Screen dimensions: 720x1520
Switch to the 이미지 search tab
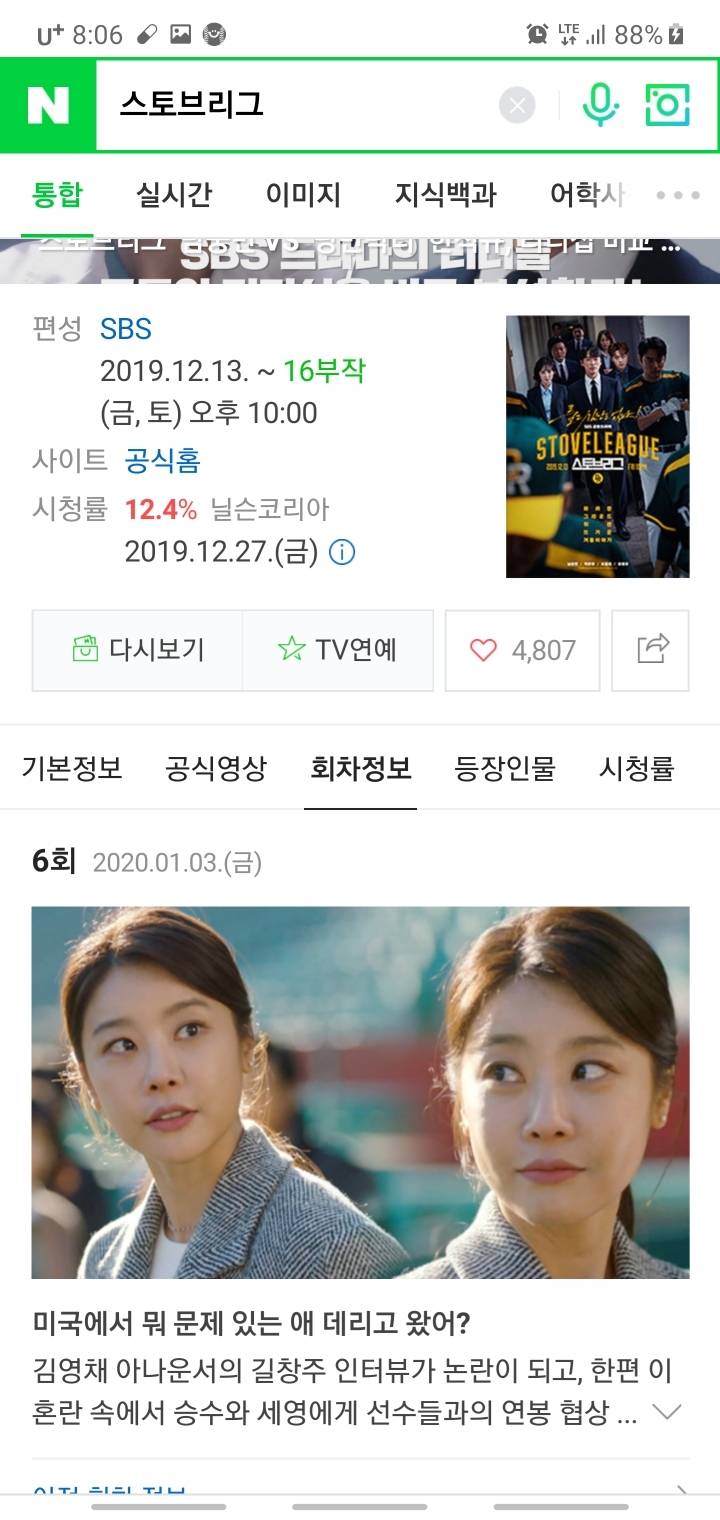[301, 195]
